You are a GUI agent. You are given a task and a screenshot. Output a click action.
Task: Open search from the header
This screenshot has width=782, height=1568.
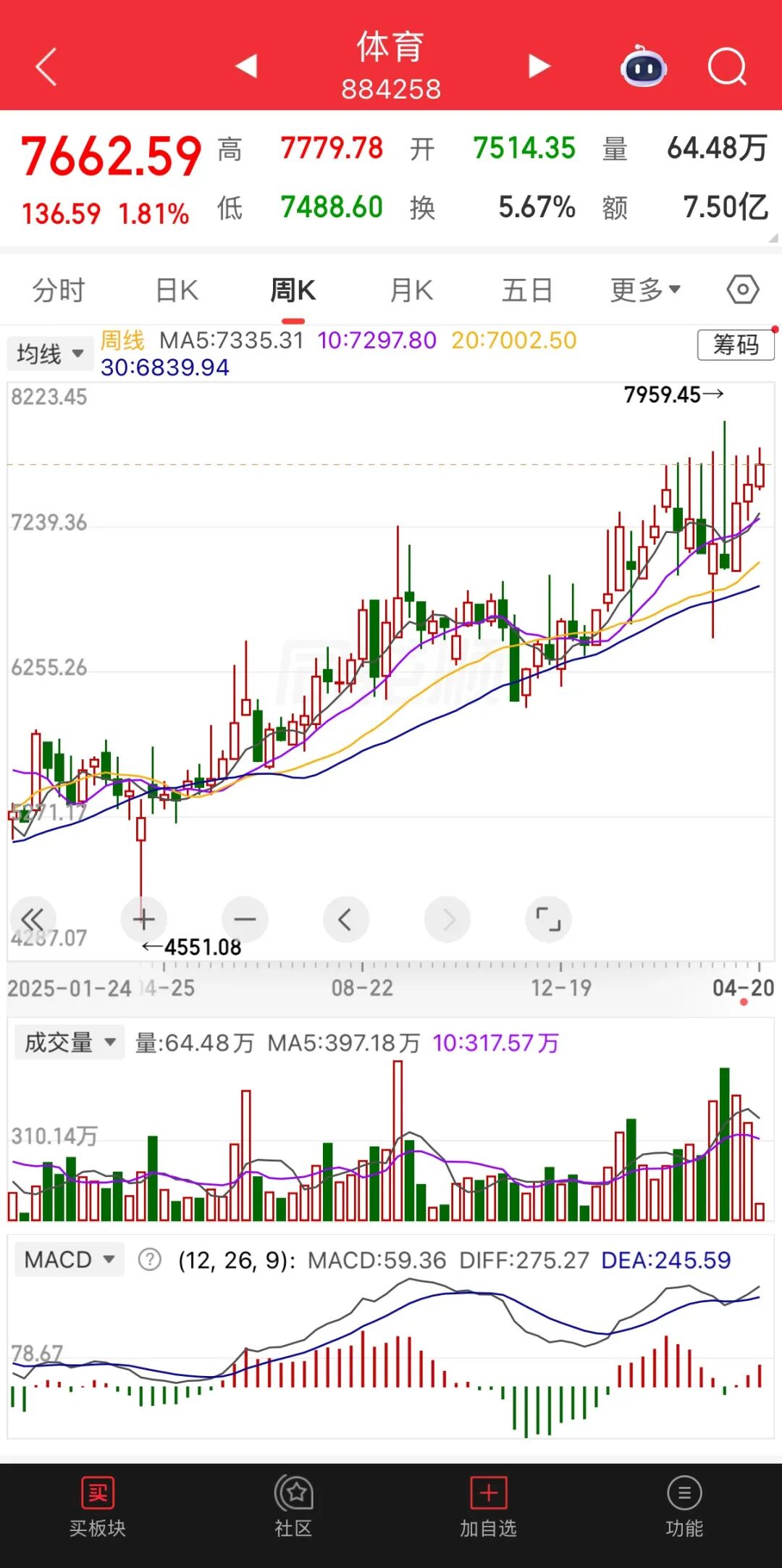coord(726,67)
